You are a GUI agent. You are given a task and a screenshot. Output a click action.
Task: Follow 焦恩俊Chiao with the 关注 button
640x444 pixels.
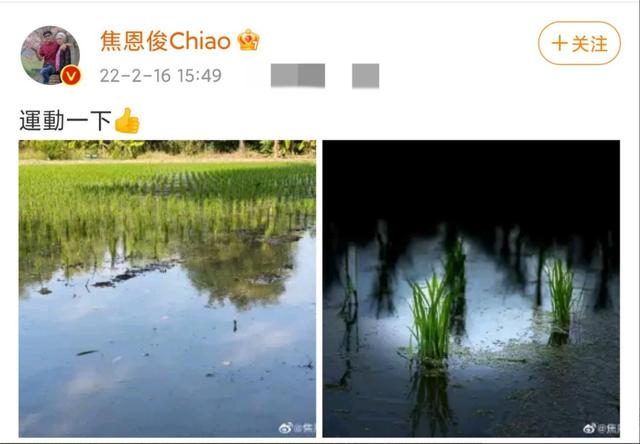(x=579, y=44)
